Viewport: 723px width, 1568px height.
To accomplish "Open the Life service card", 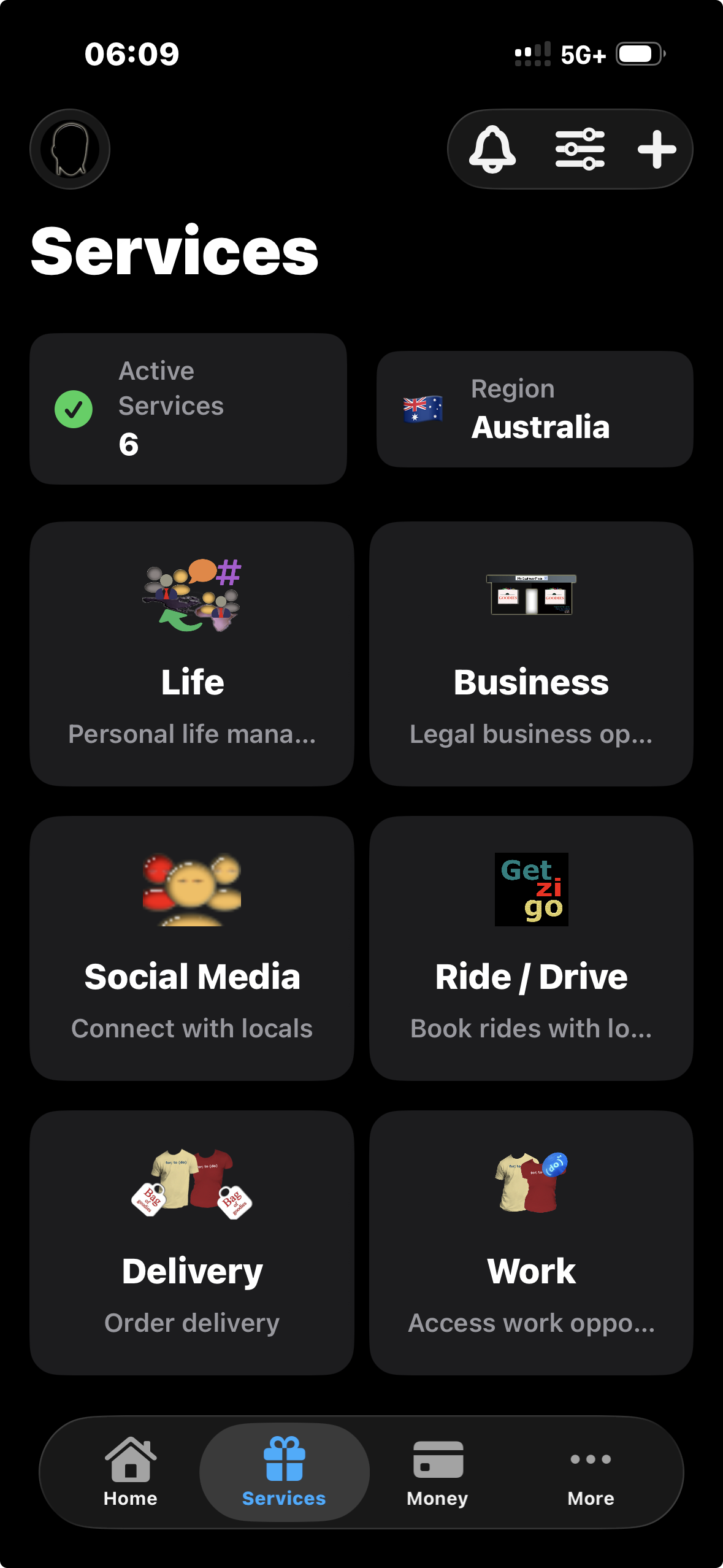I will click(x=192, y=653).
